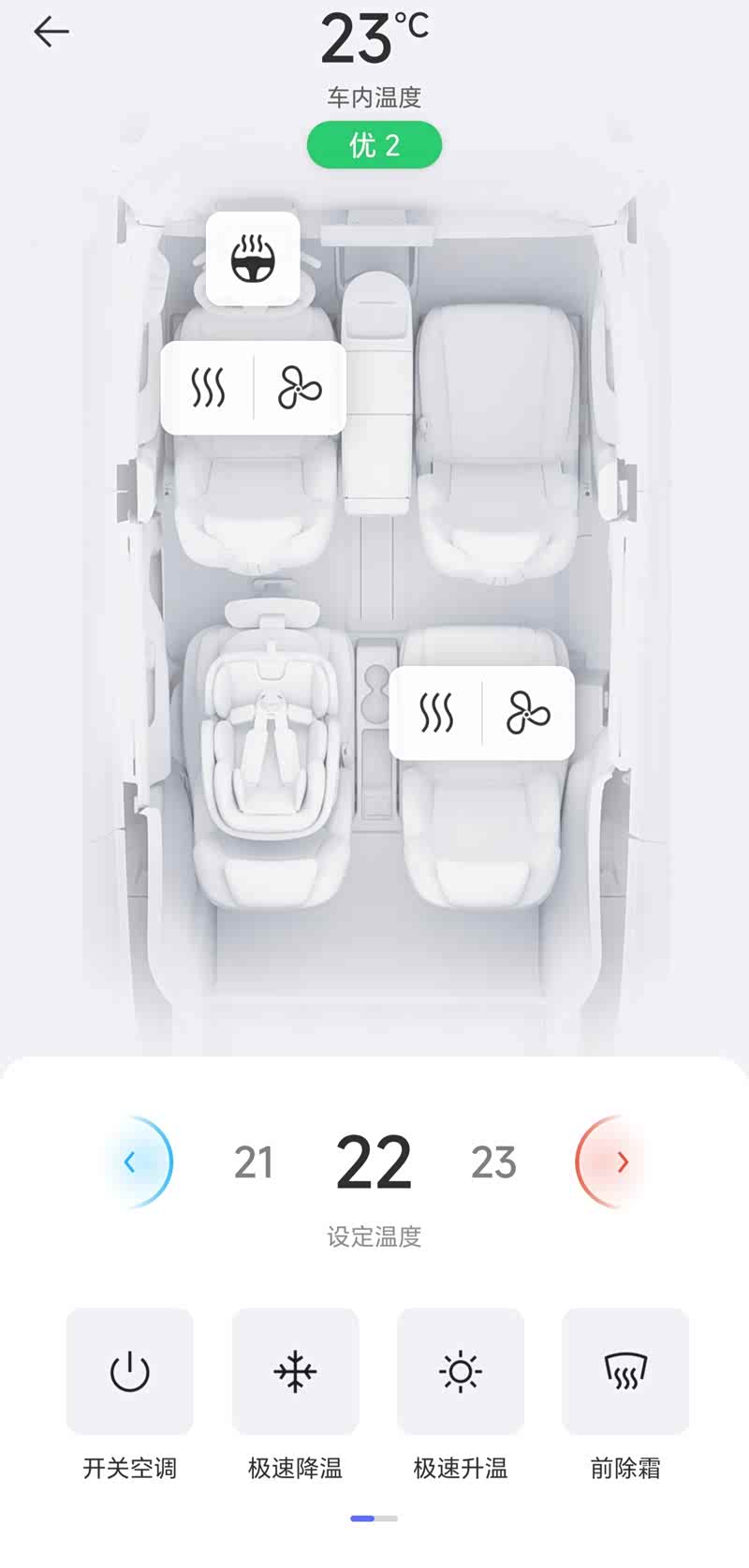Turn on steering wheel heating

tap(253, 259)
